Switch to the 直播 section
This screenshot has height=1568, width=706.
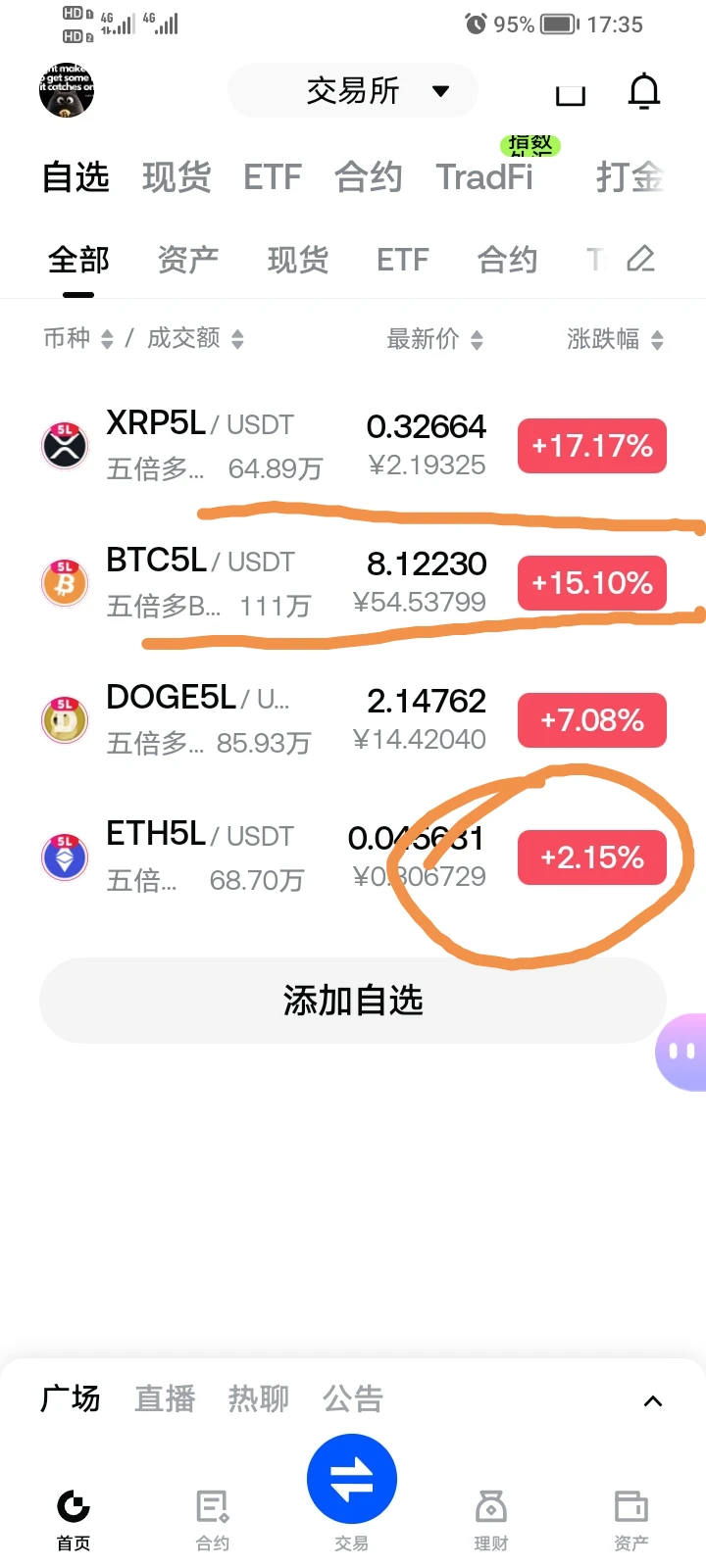pyautogui.click(x=165, y=1398)
